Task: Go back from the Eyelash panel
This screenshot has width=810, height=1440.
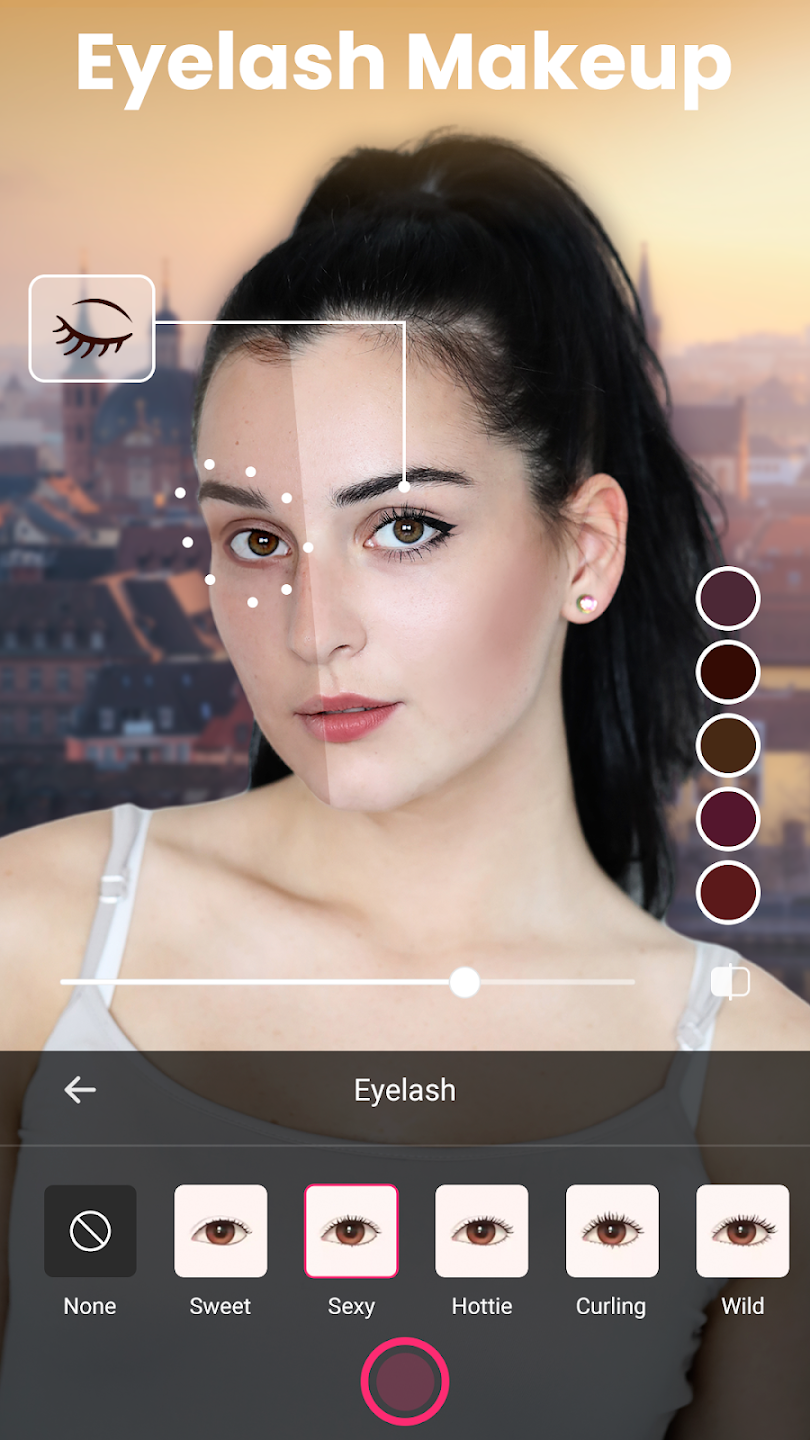Action: pyautogui.click(x=80, y=1090)
